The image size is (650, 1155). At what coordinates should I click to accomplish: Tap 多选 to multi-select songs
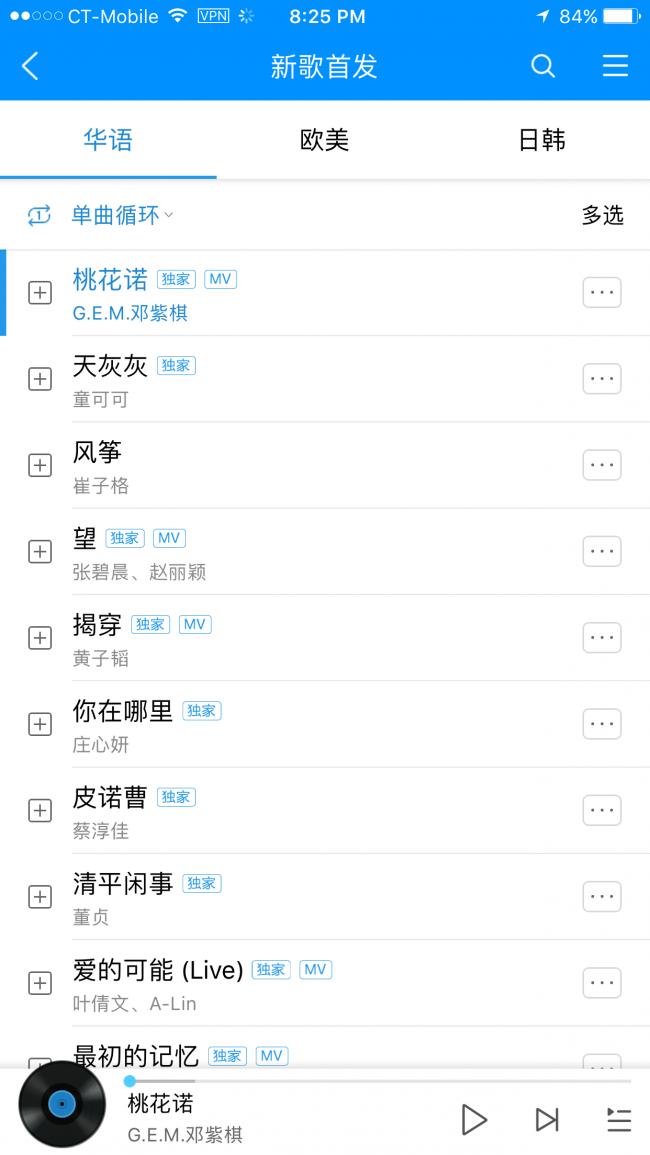602,215
